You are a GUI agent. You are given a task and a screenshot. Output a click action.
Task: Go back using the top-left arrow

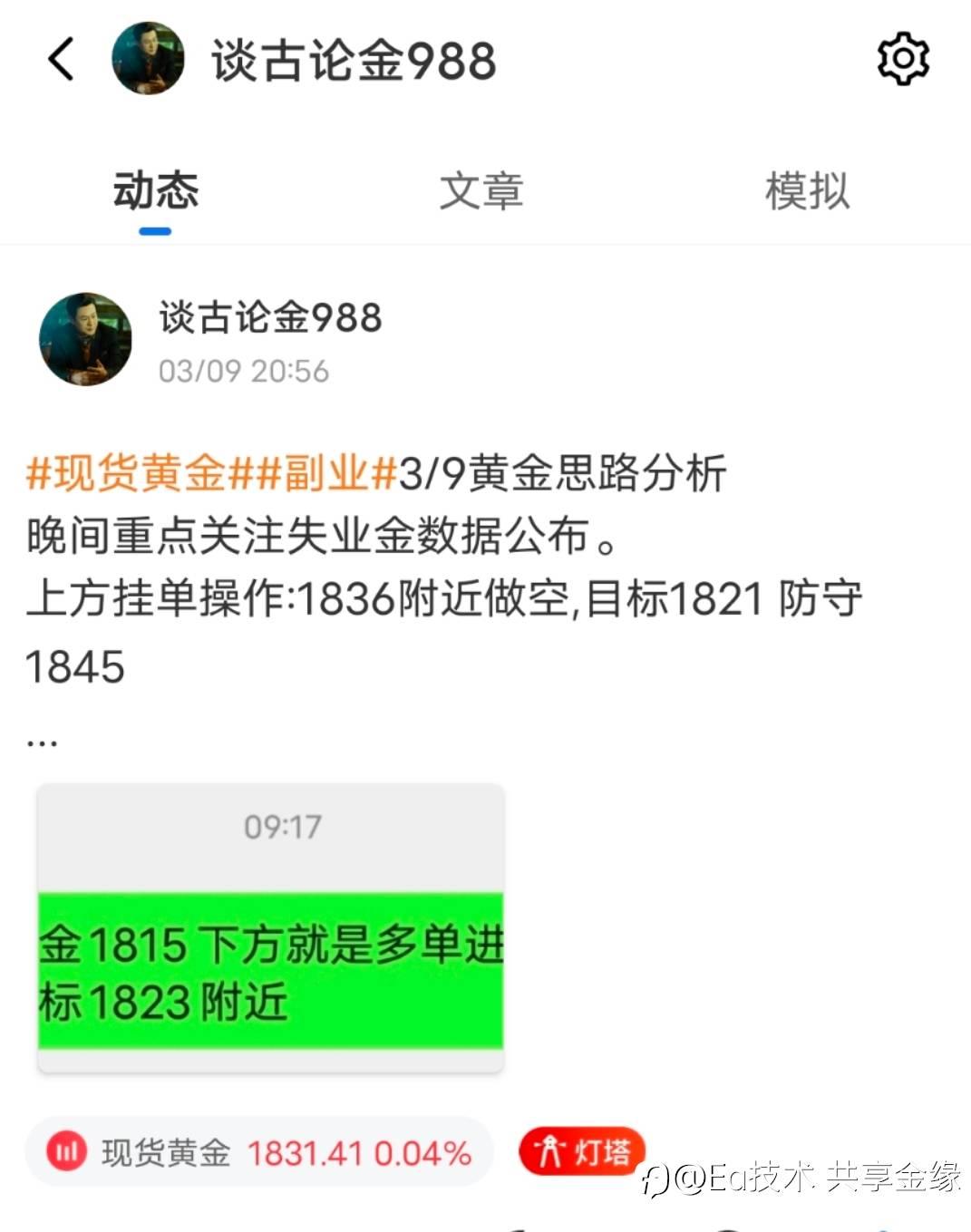[61, 59]
